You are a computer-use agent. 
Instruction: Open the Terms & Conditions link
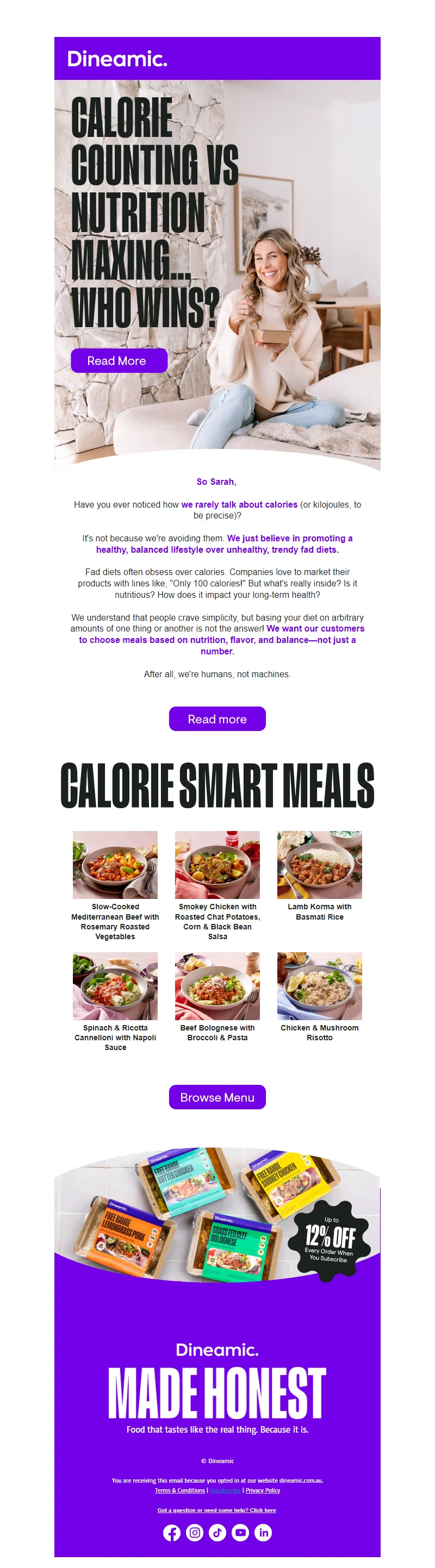pos(180,1490)
